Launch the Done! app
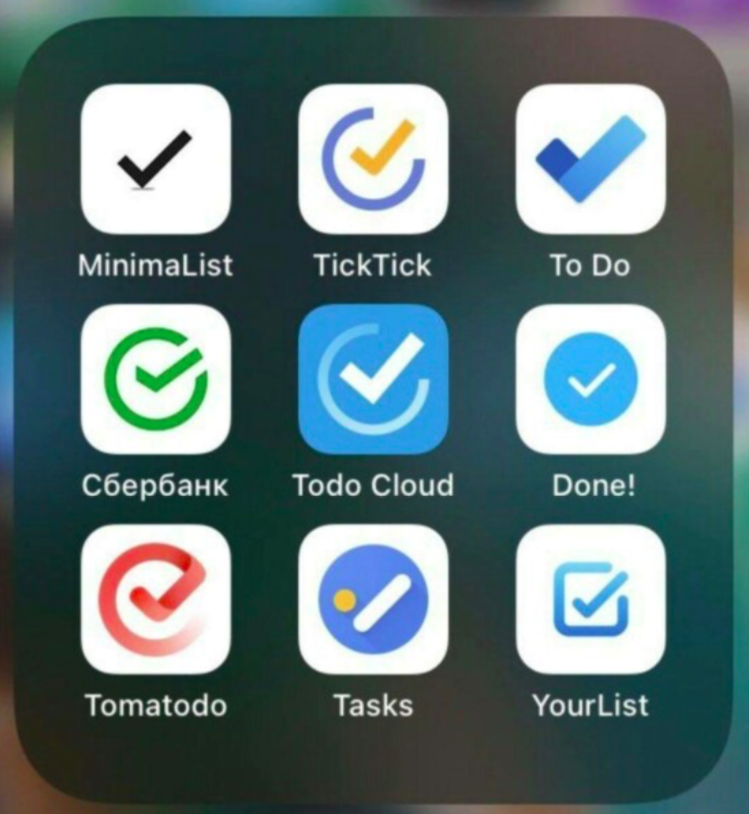749x814 pixels. tap(590, 379)
